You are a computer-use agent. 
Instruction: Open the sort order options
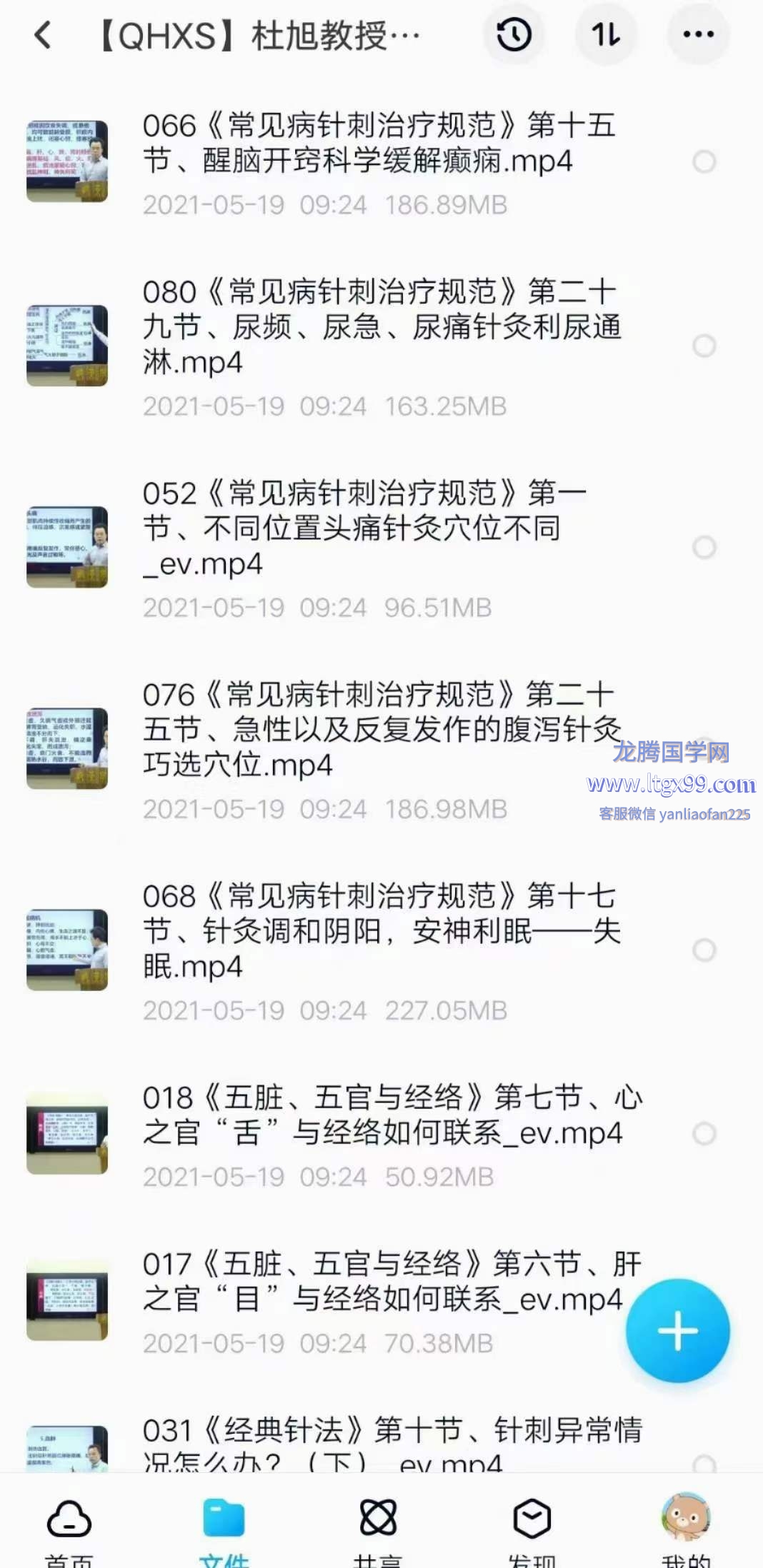click(606, 34)
